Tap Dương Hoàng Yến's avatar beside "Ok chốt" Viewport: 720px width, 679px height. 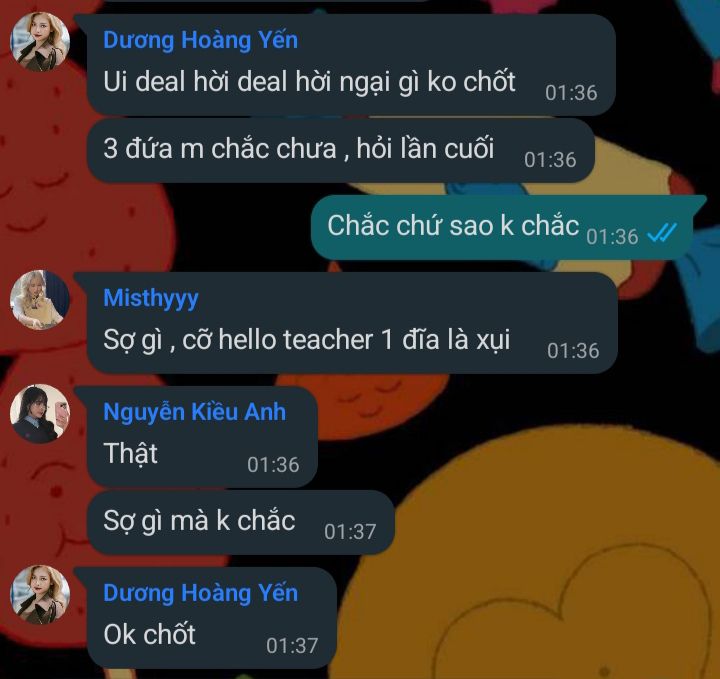[40, 594]
